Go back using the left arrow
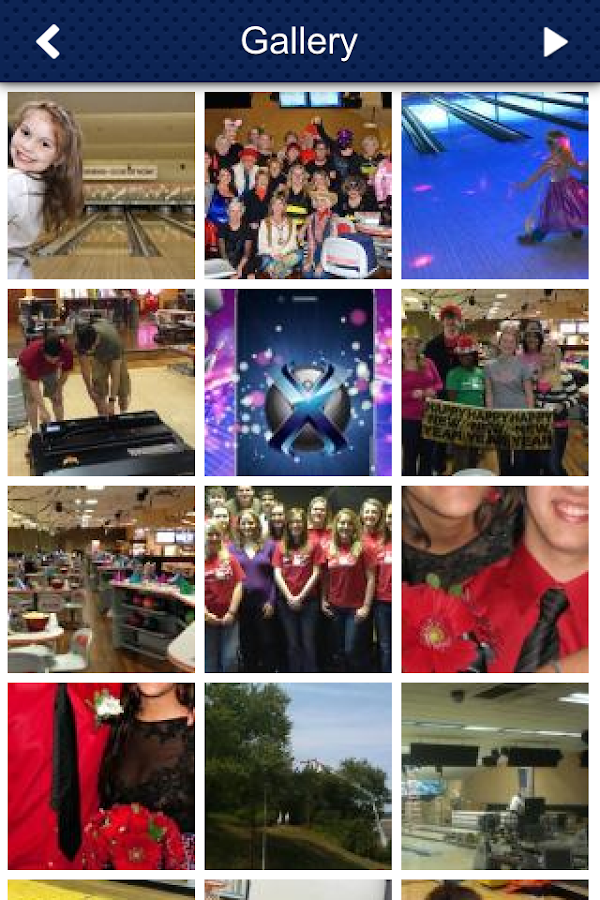Screen dimensions: 600x900 [48, 42]
